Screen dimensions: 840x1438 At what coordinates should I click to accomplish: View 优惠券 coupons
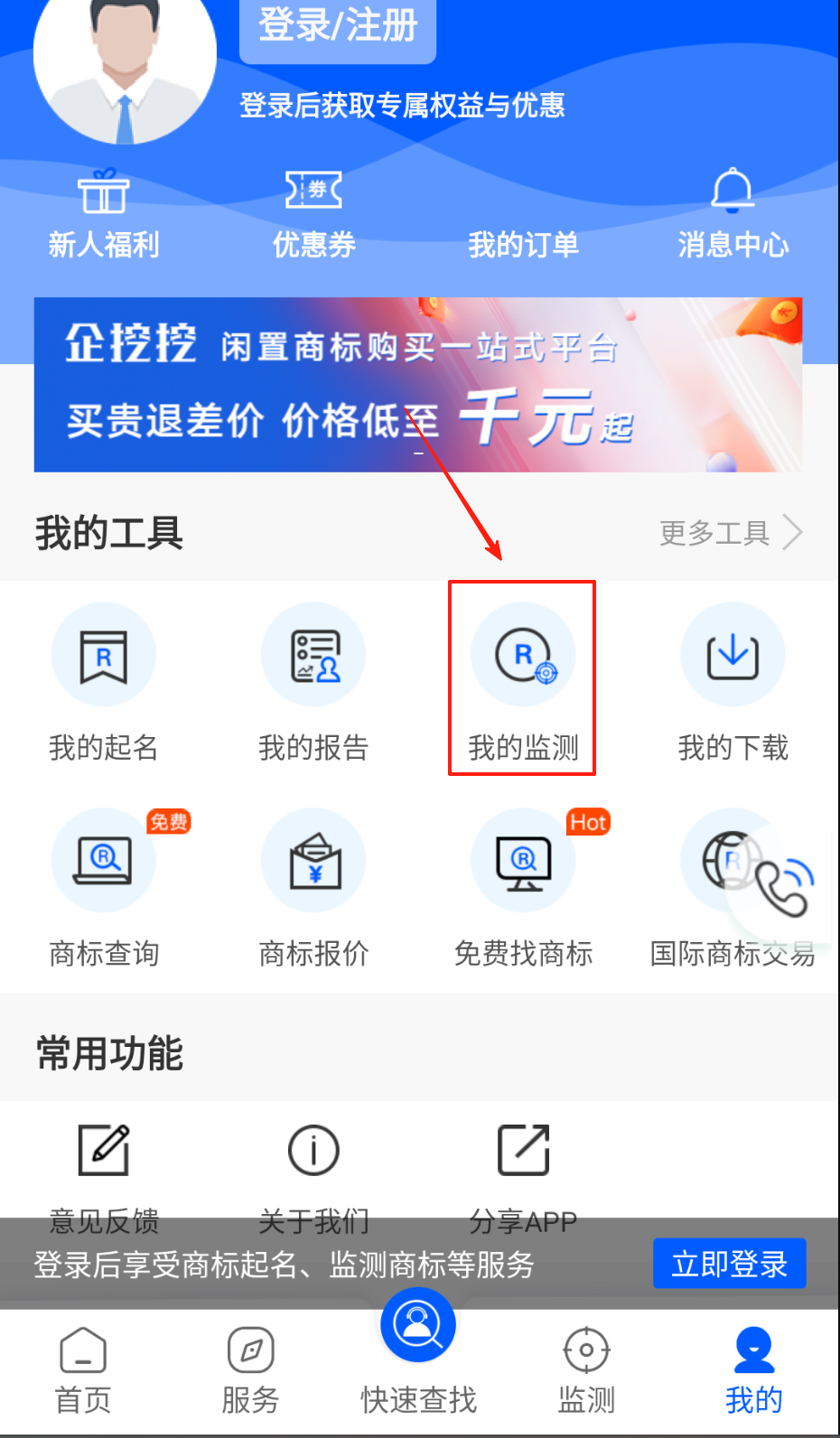coord(313,214)
